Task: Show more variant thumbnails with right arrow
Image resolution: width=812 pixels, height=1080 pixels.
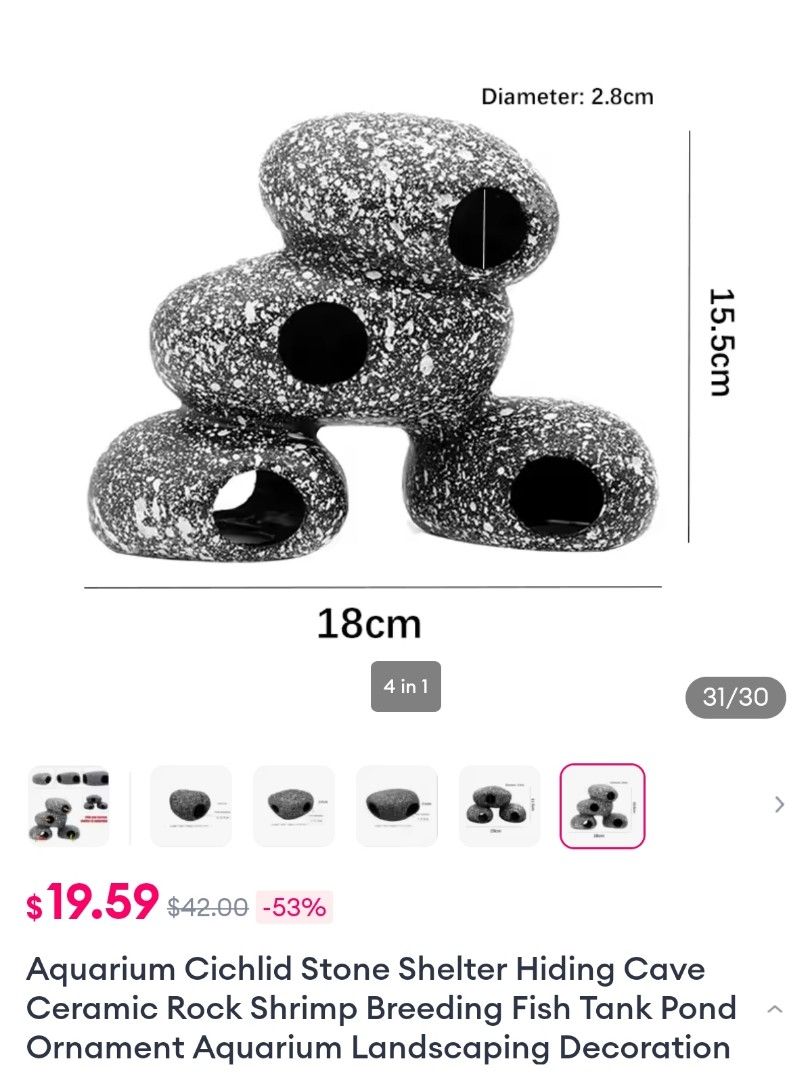Action: coord(779,804)
